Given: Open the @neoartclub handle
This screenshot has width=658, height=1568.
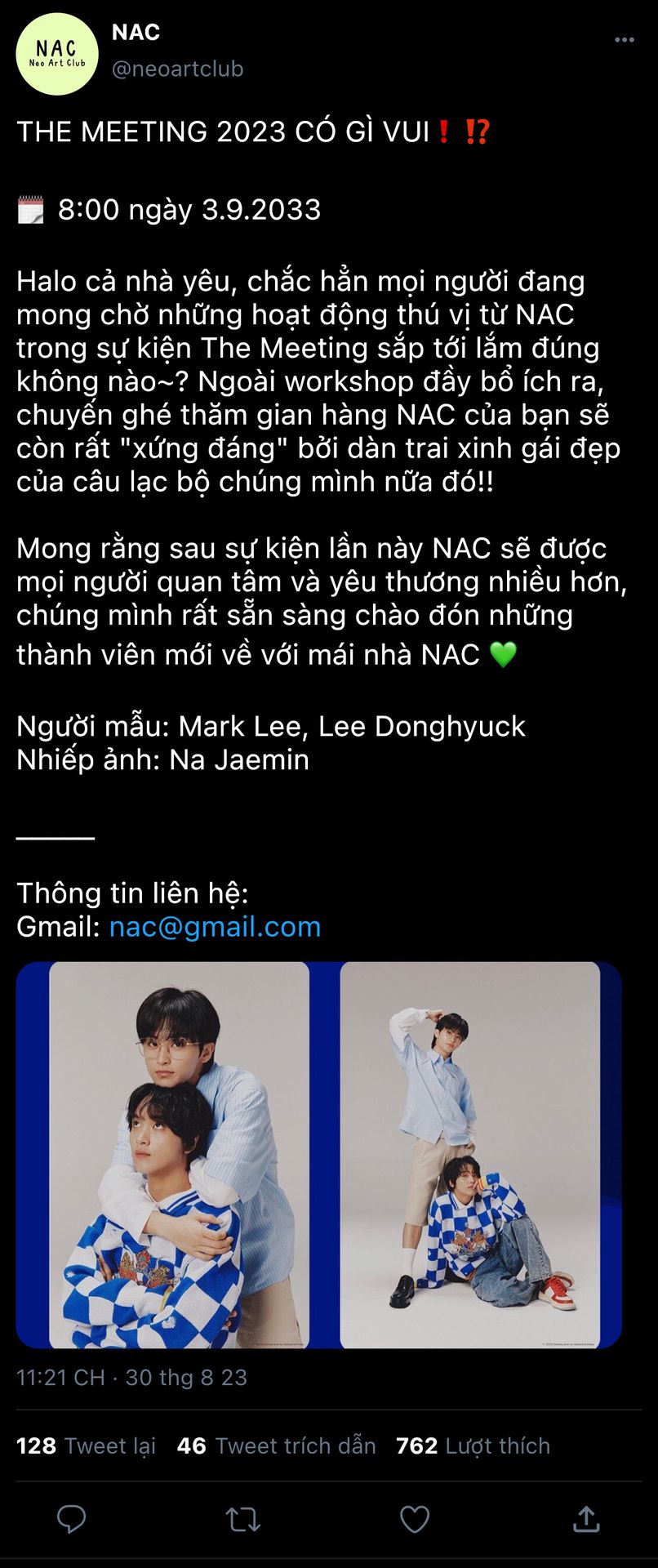Looking at the screenshot, I should pyautogui.click(x=177, y=69).
